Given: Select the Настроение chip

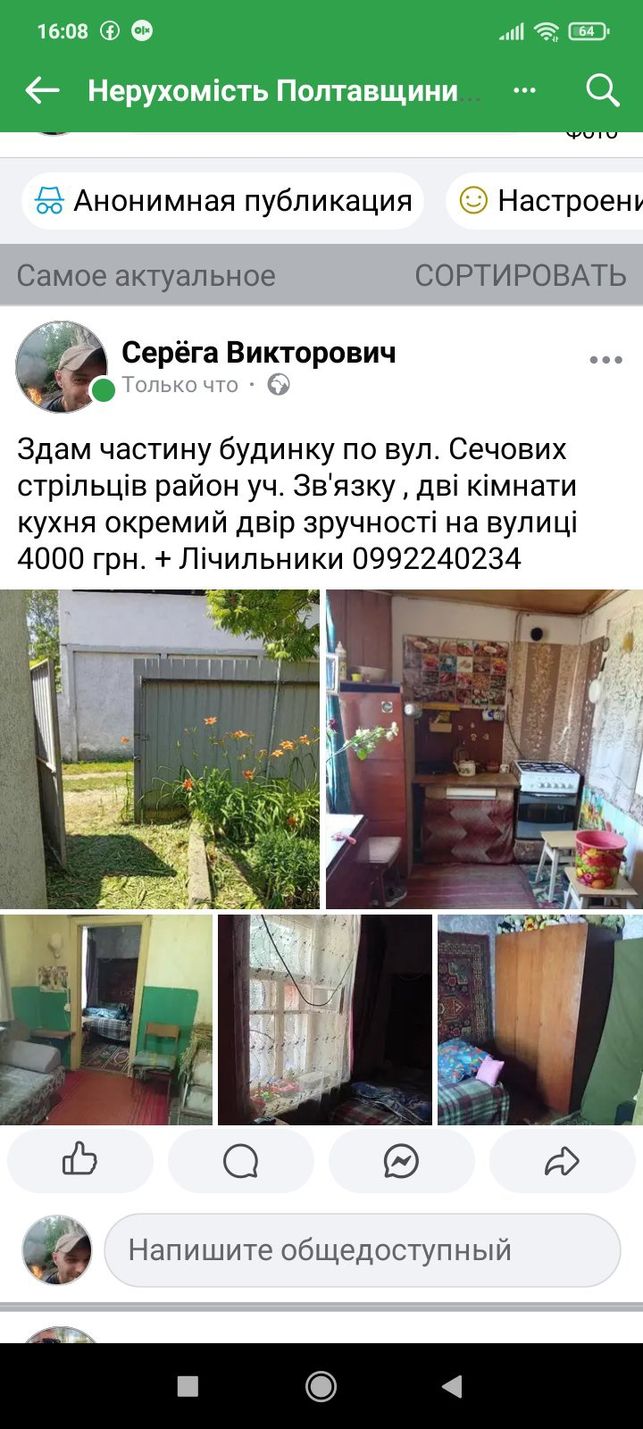Looking at the screenshot, I should pos(545,201).
